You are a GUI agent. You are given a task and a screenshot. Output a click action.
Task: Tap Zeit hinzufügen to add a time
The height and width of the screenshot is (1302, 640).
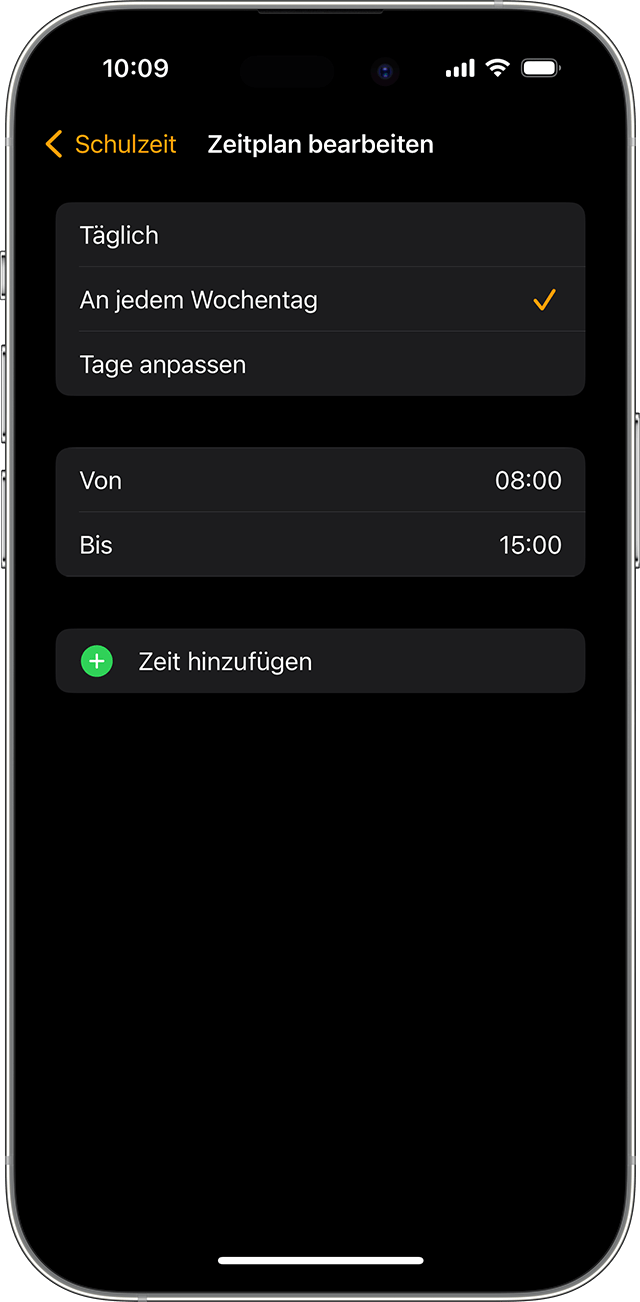coord(320,661)
